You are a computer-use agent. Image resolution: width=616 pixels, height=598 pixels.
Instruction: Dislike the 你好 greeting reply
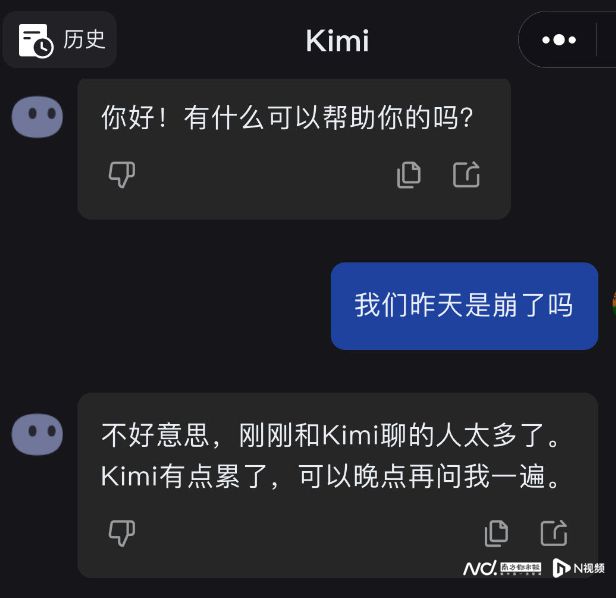click(x=121, y=175)
